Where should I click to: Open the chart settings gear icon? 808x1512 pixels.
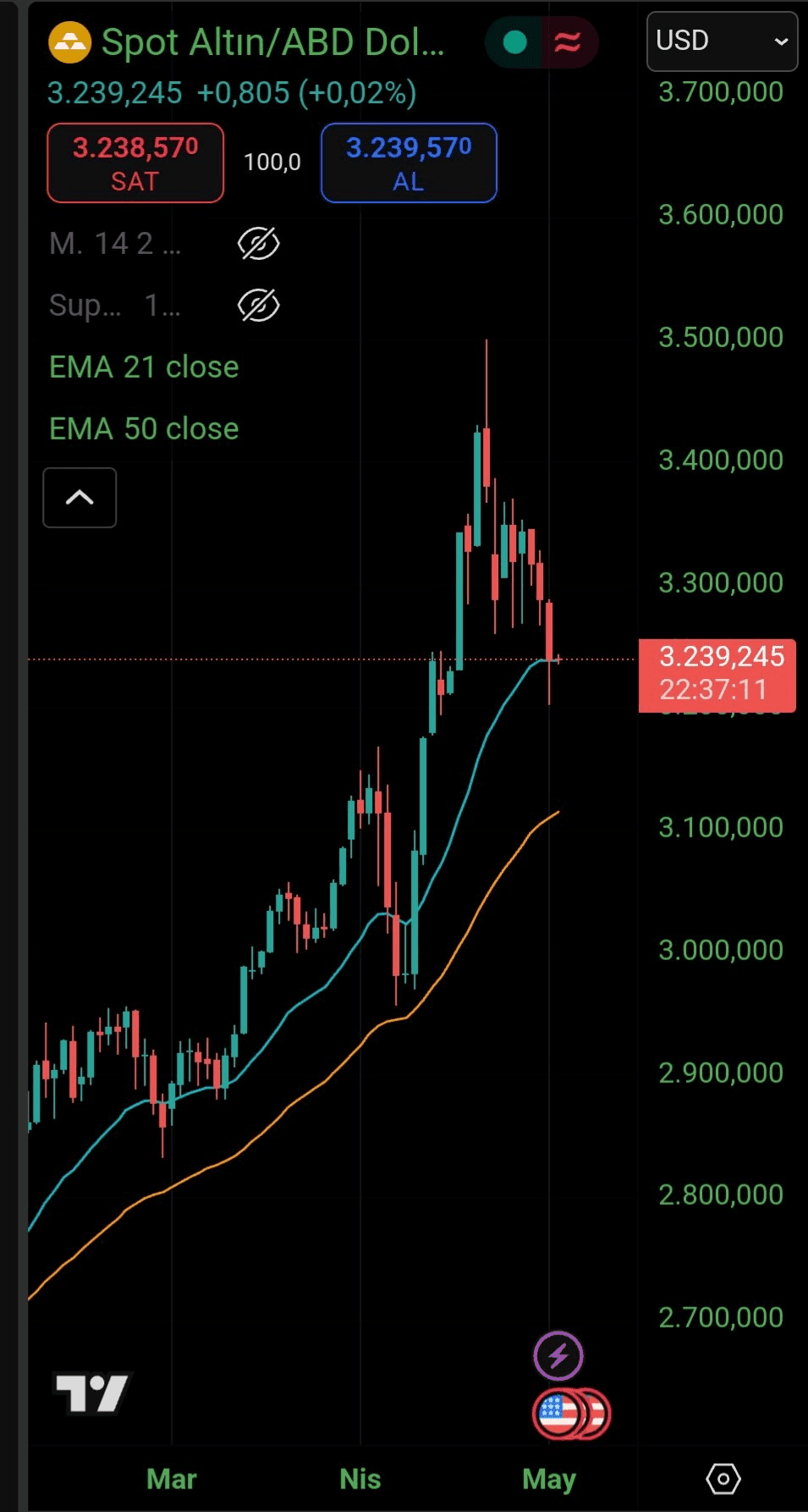click(x=723, y=1479)
